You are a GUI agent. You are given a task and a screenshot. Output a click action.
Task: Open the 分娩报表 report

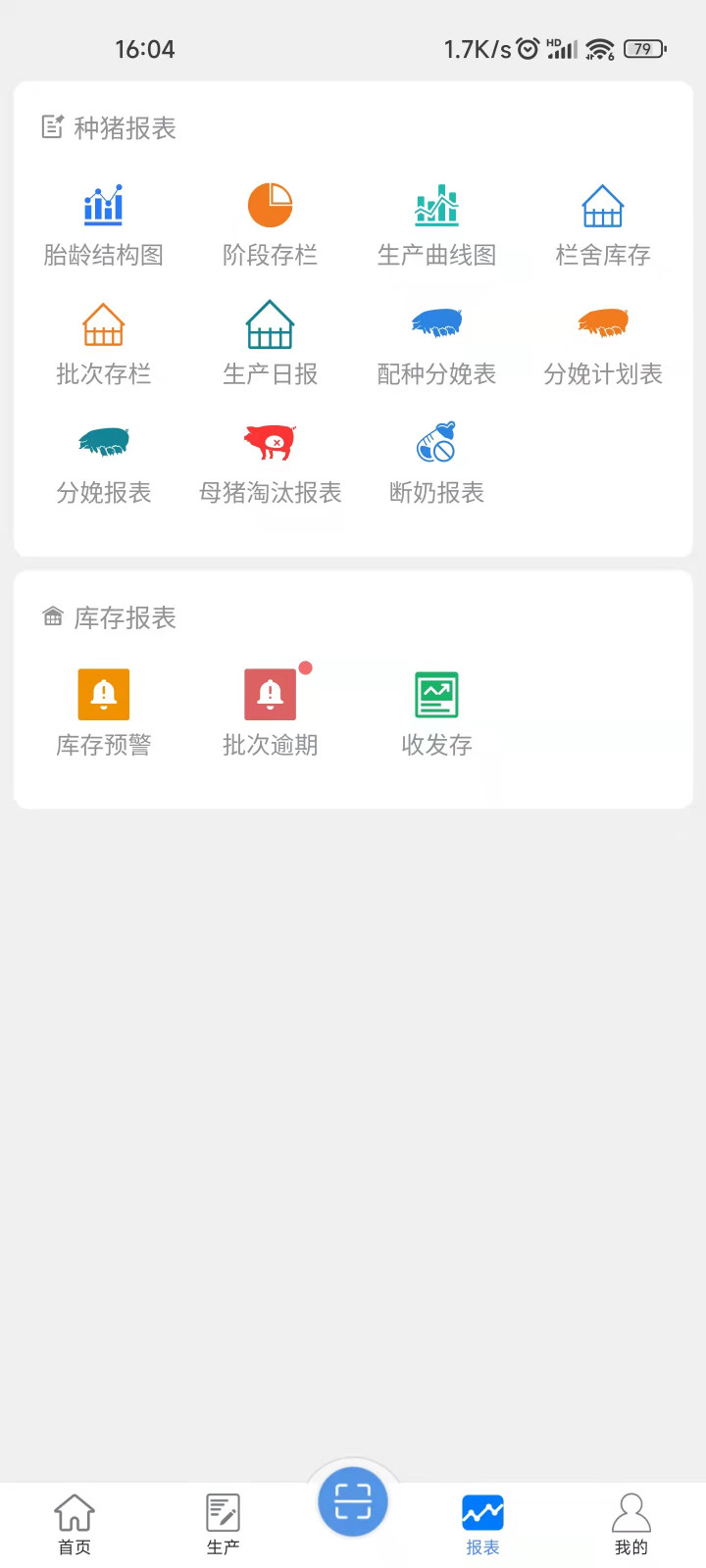(x=103, y=463)
